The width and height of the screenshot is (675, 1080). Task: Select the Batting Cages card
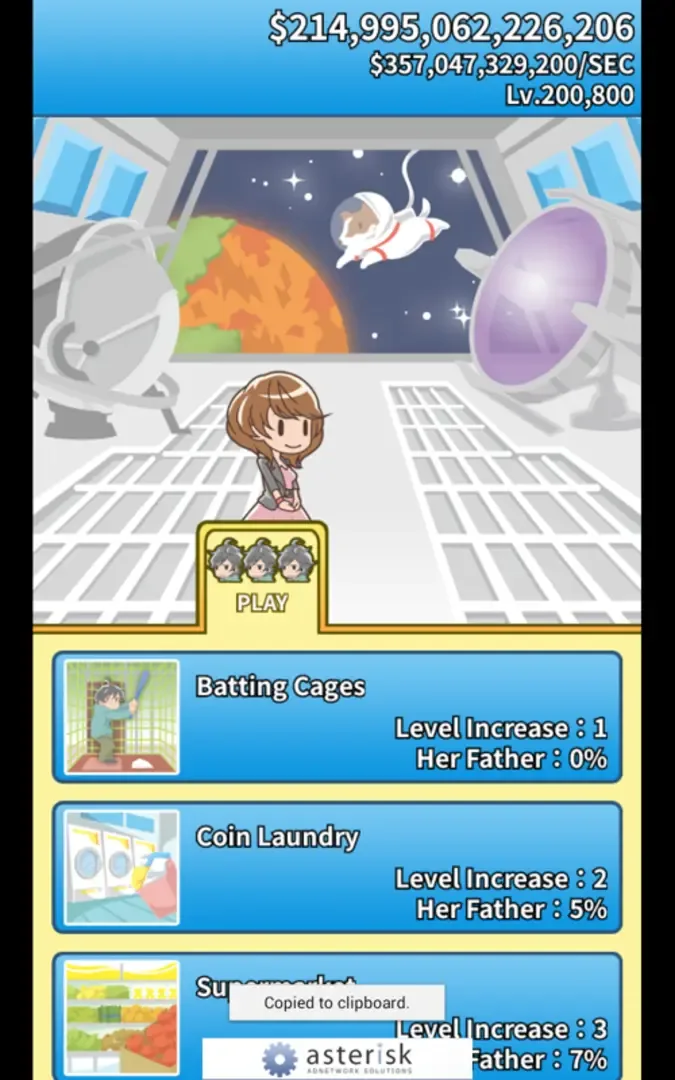pyautogui.click(x=337, y=717)
